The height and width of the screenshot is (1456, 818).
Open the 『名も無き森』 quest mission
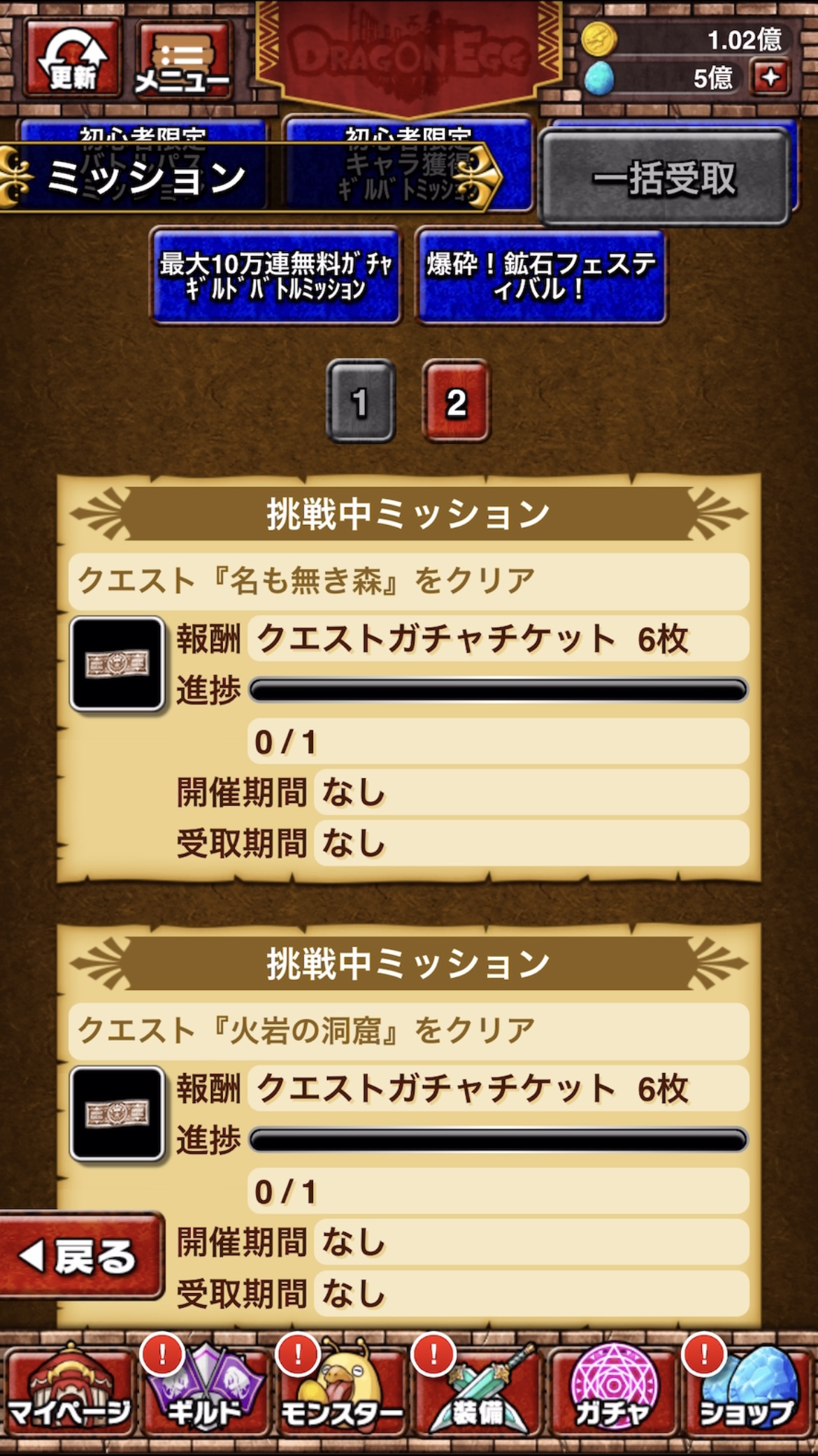point(408,581)
